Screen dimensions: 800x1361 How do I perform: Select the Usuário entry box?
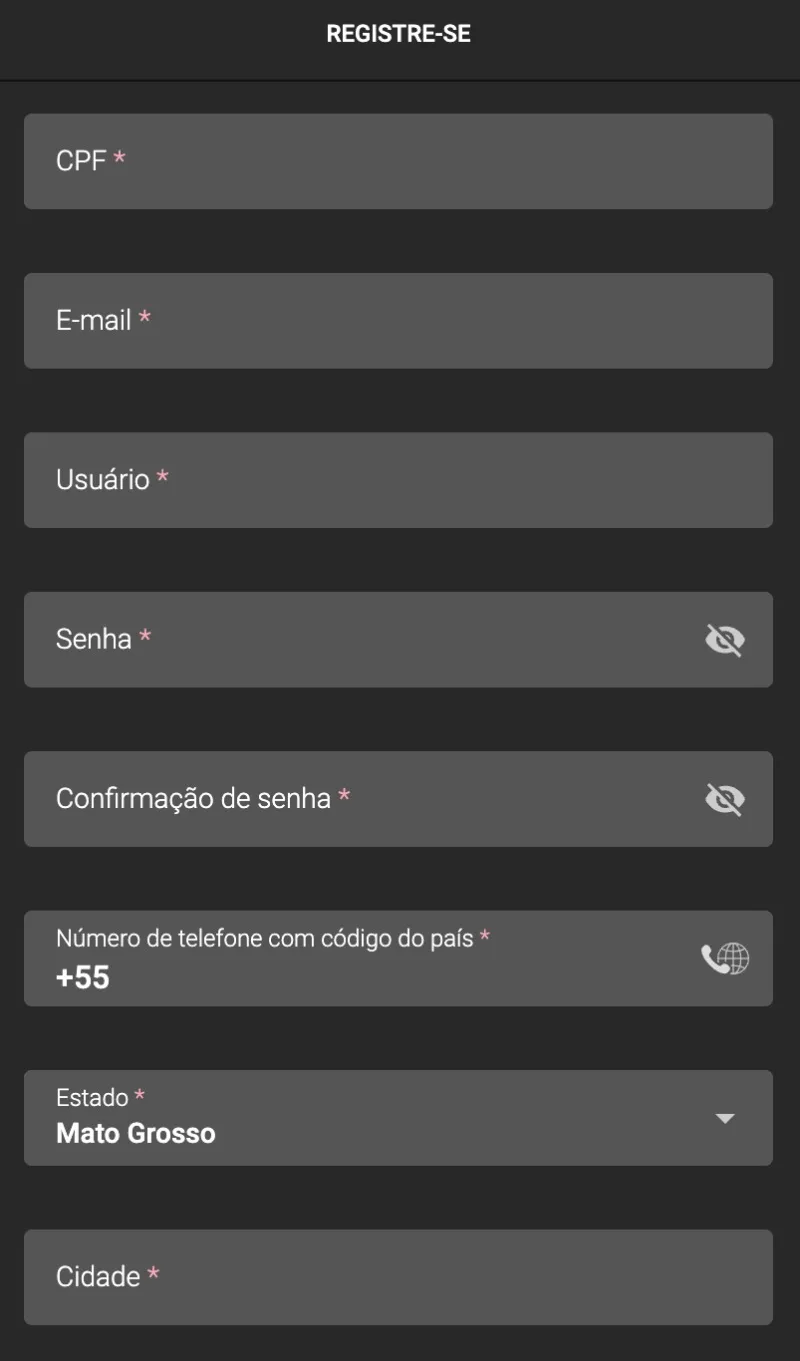[399, 480]
